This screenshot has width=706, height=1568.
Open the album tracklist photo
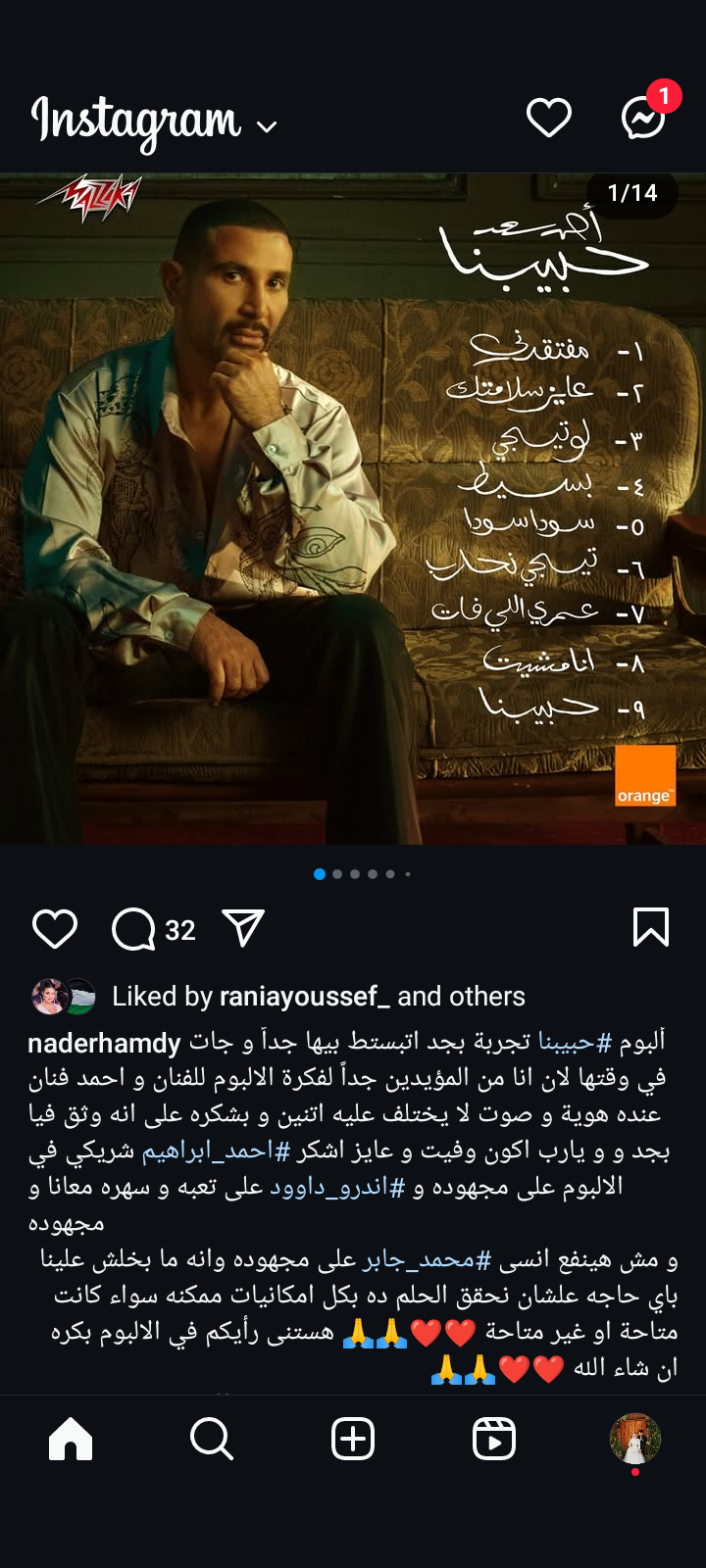click(x=353, y=510)
